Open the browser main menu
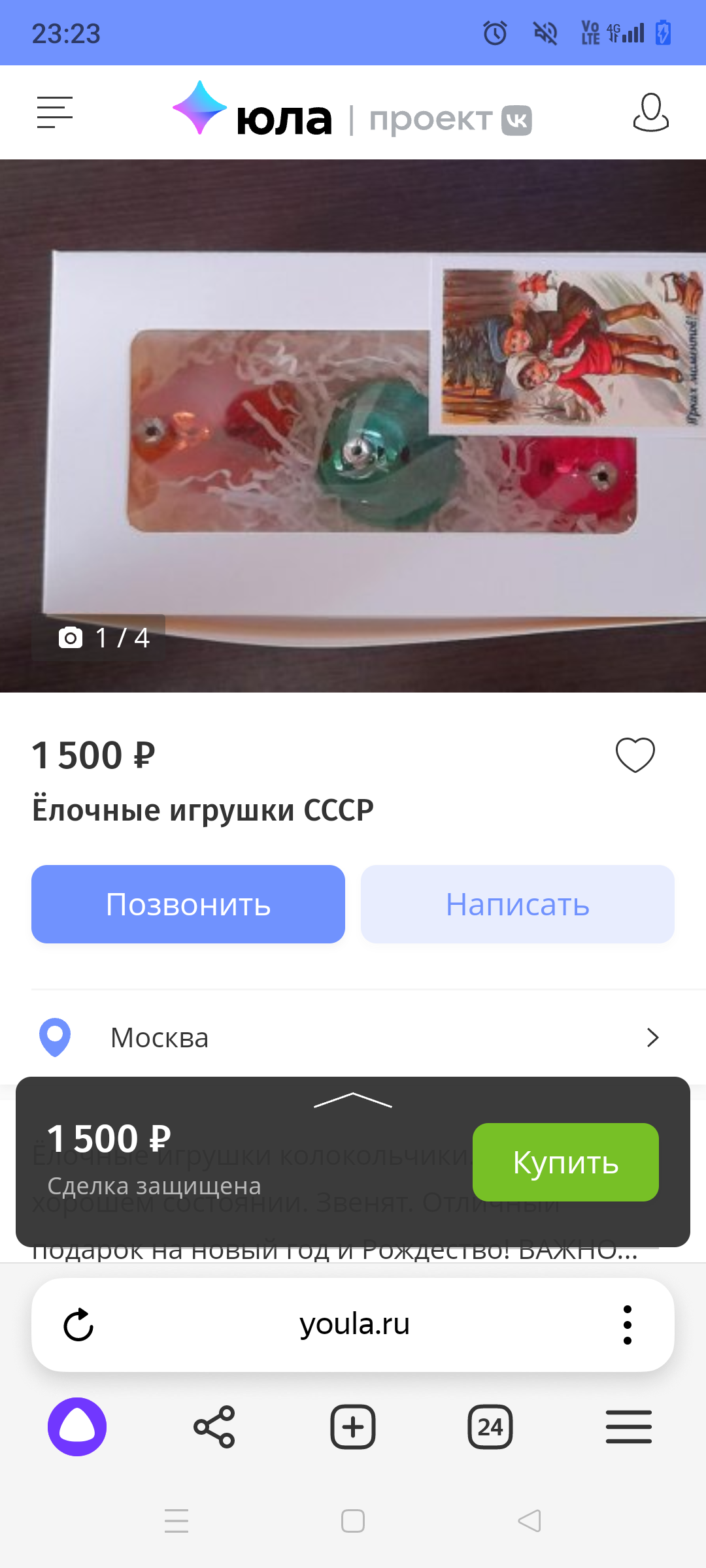706x1568 pixels. pyautogui.click(x=629, y=1427)
